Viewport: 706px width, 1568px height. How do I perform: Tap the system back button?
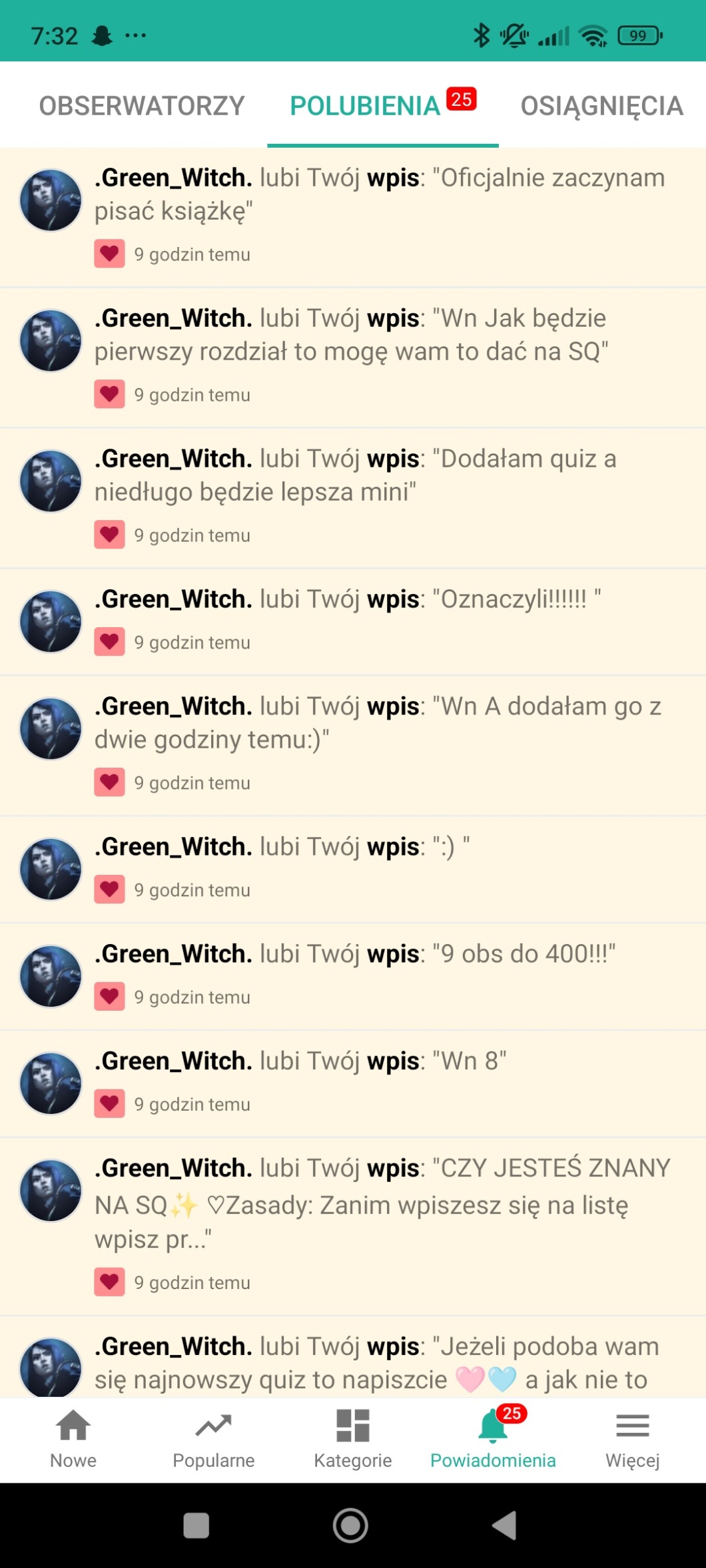coord(505,1525)
